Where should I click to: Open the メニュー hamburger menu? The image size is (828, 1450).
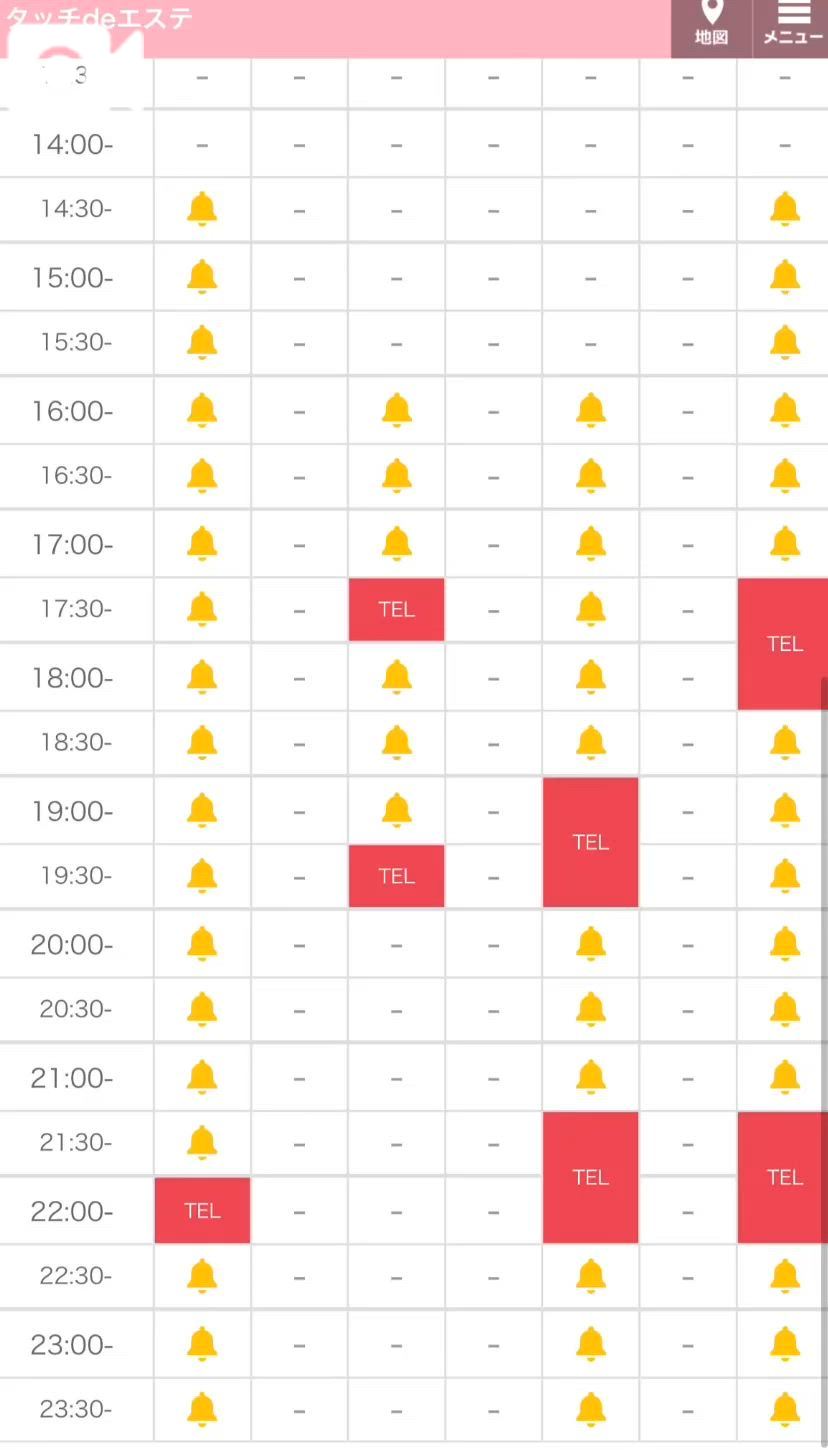792,27
